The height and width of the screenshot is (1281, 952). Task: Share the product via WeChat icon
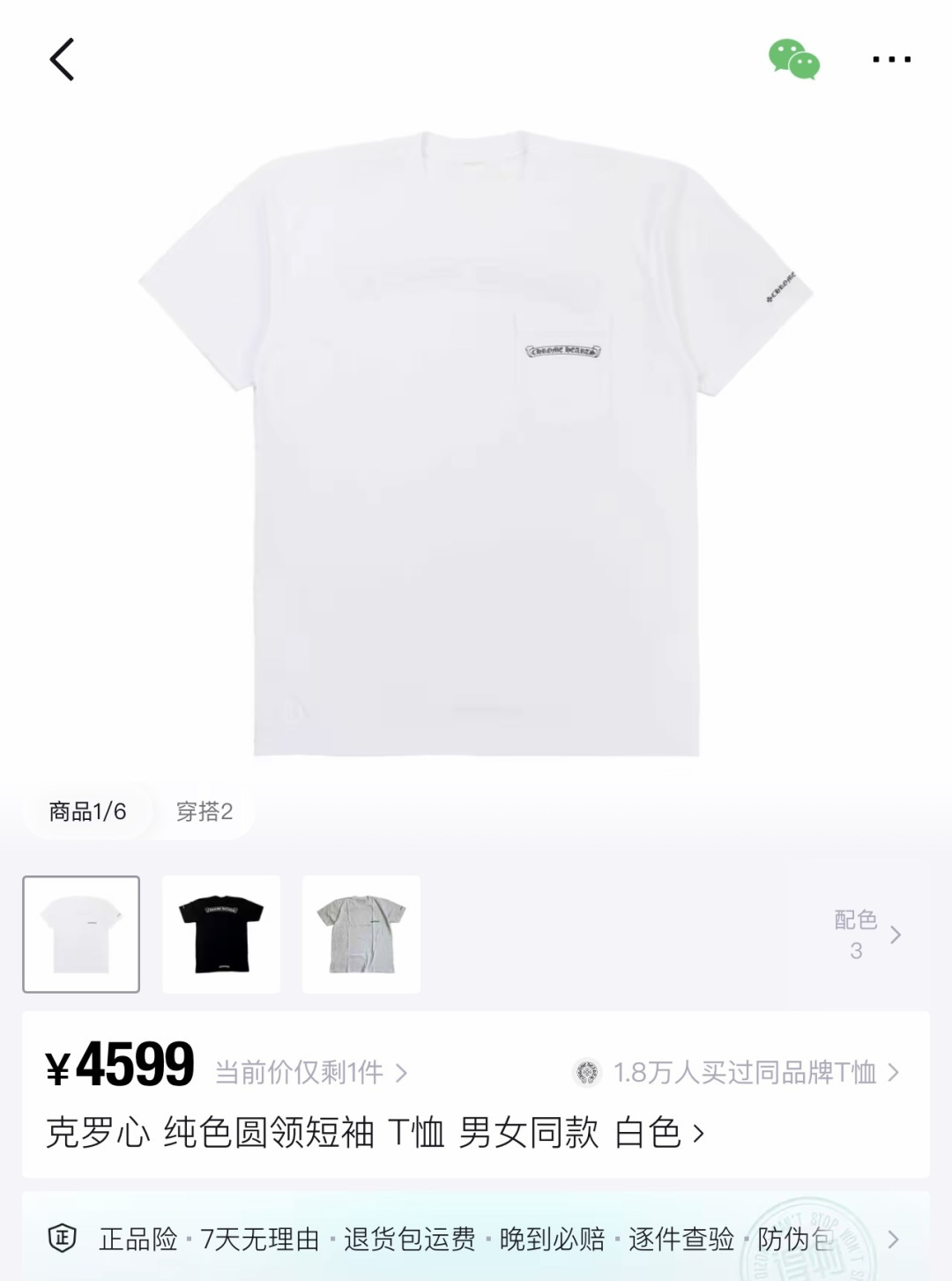click(793, 60)
